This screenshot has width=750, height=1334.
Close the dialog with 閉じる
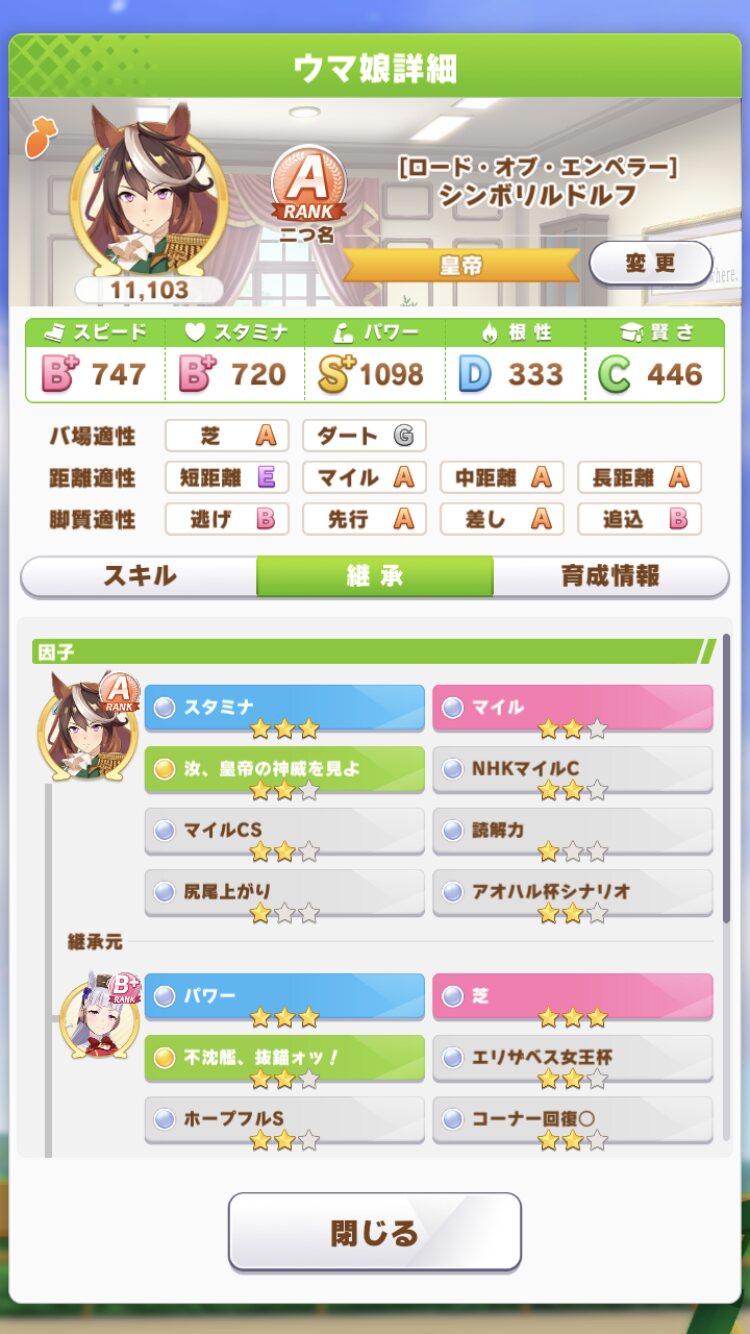point(375,1231)
